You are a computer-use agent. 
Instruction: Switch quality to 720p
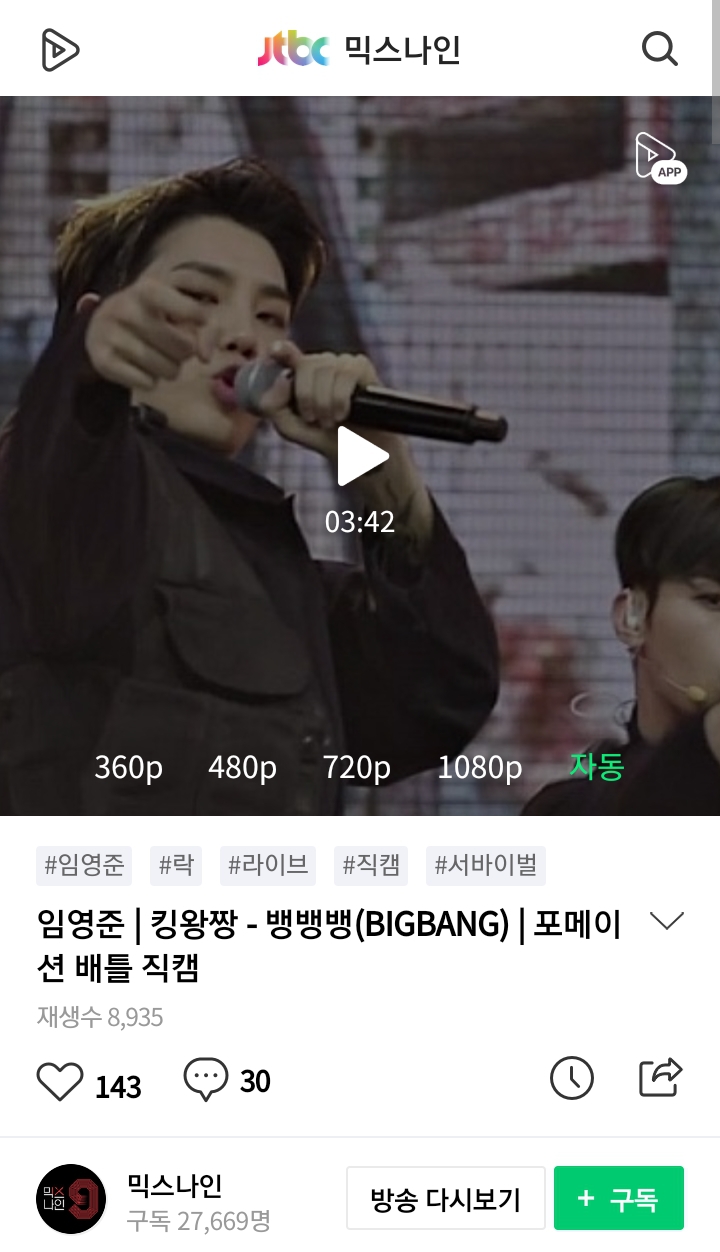coord(356,767)
